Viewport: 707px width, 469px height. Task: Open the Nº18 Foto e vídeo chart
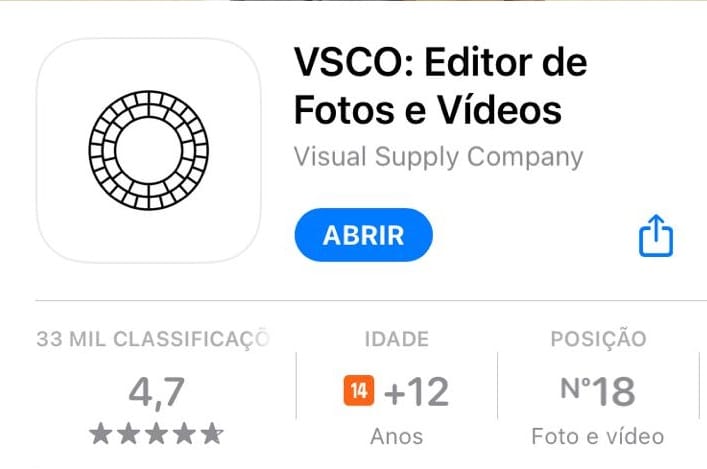click(598, 390)
